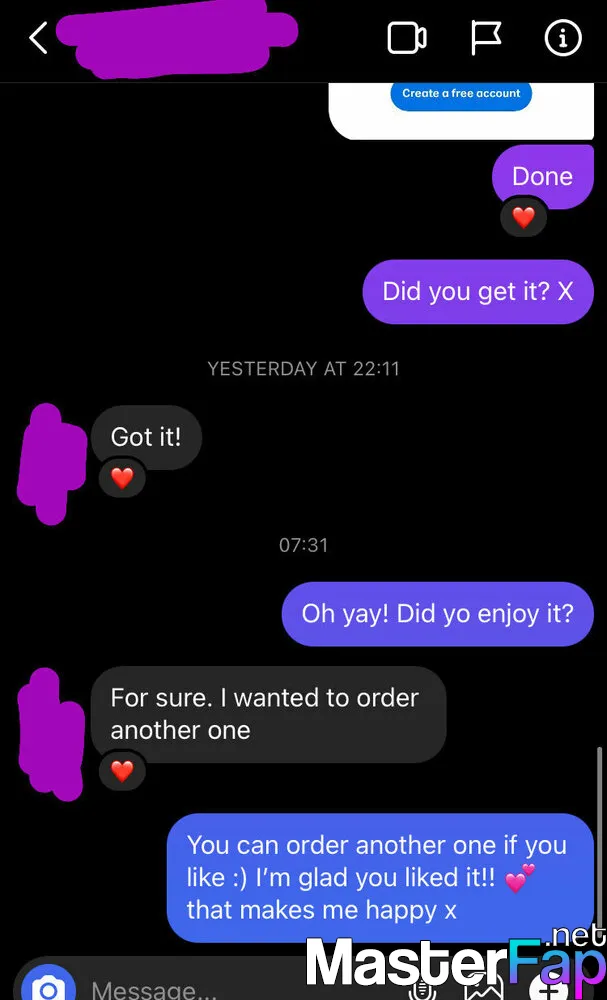Tap the Create a free account button
Image resolution: width=607 pixels, height=1000 pixels.
click(461, 94)
